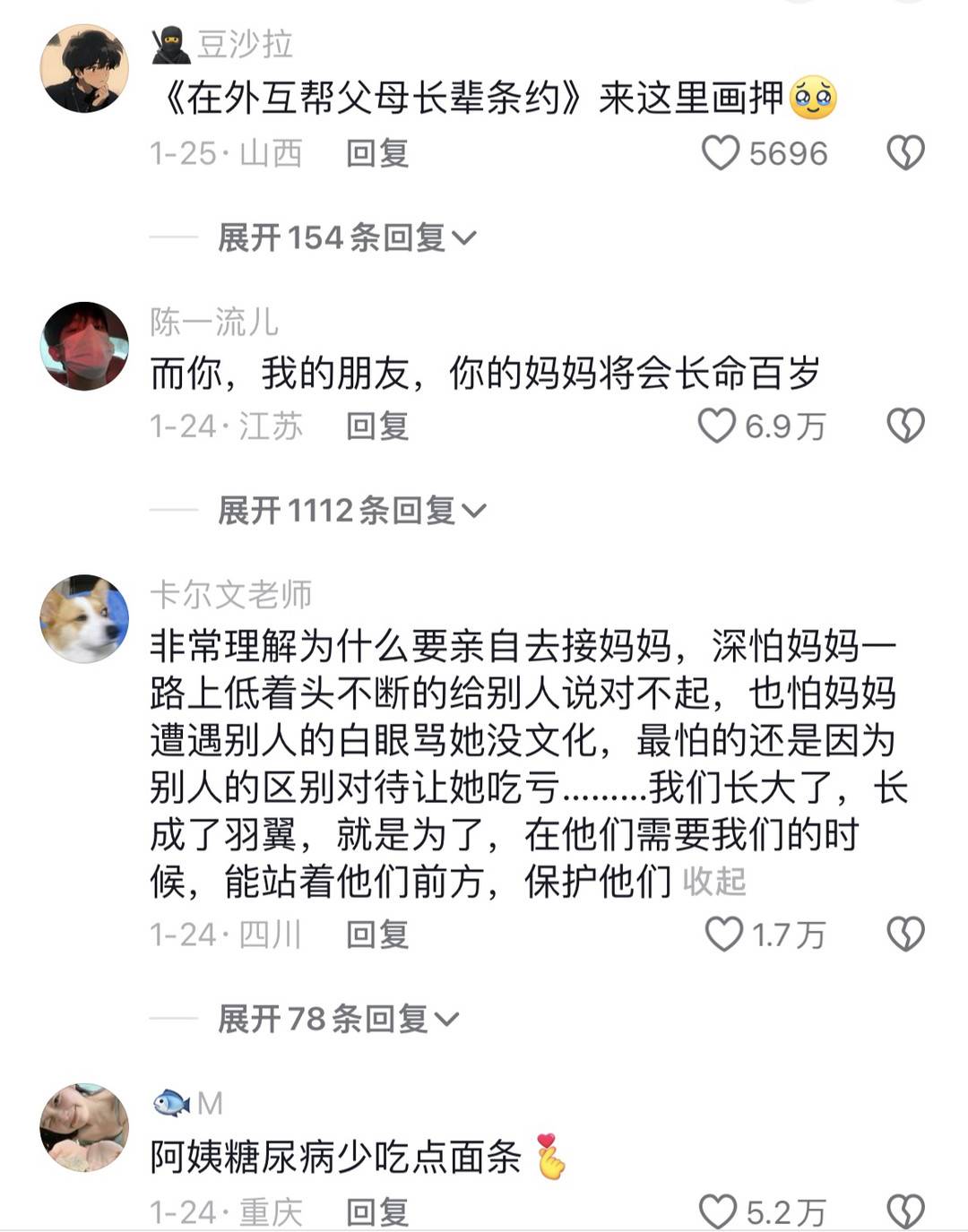Like 豆沙拉's comment
The width and height of the screenshot is (968, 1232).
(721, 153)
